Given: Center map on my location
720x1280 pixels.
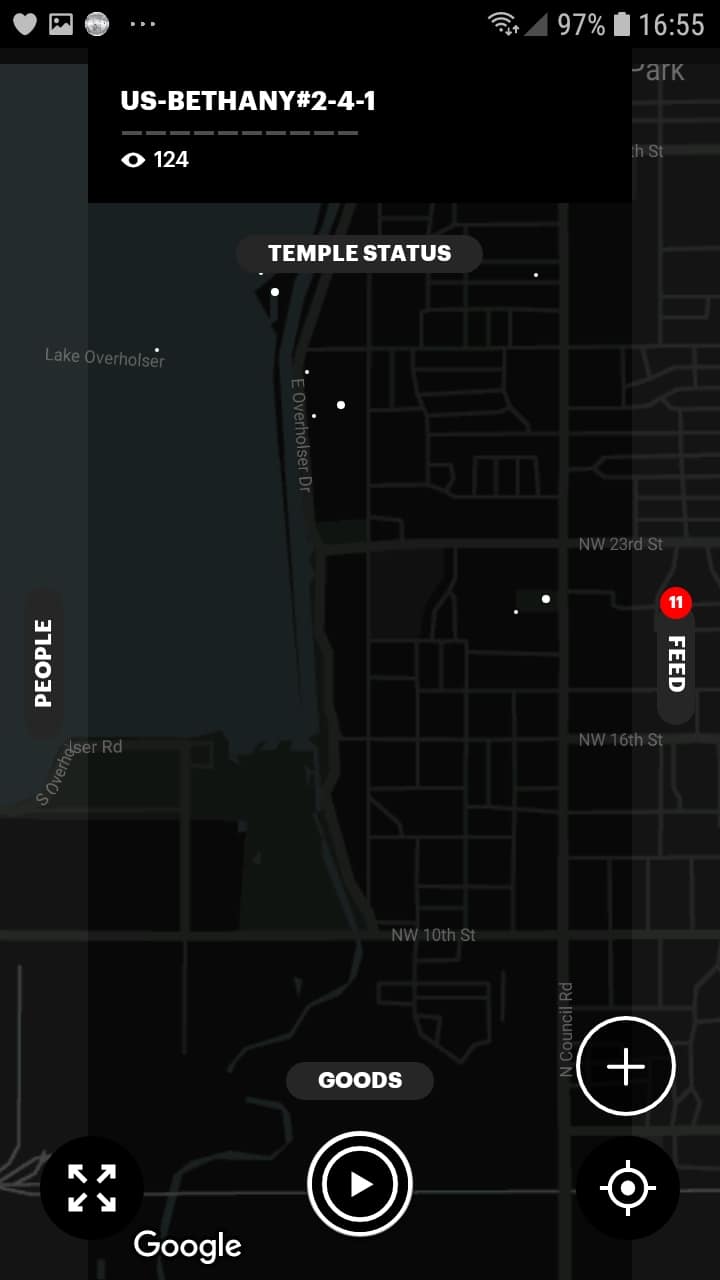Looking at the screenshot, I should point(627,1188).
